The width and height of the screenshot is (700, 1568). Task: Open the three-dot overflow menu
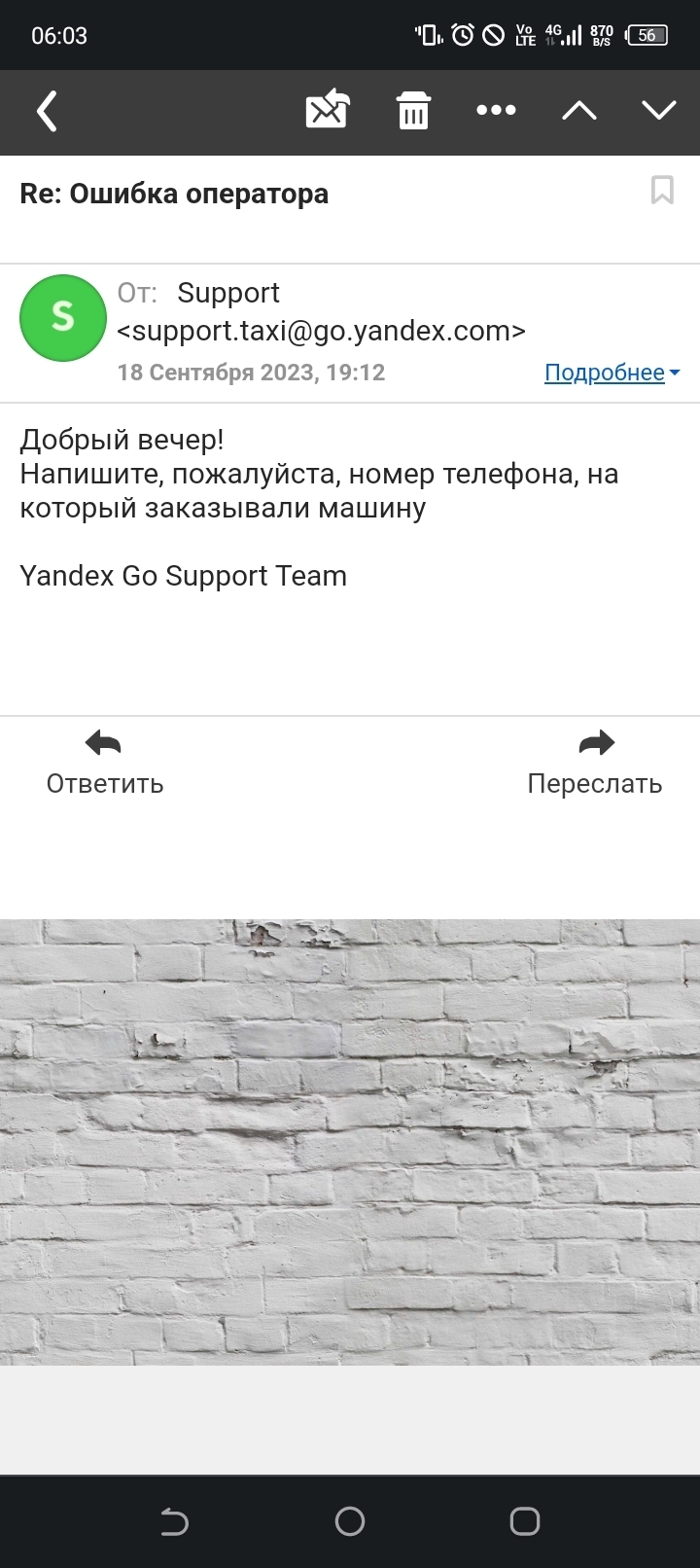click(x=496, y=110)
